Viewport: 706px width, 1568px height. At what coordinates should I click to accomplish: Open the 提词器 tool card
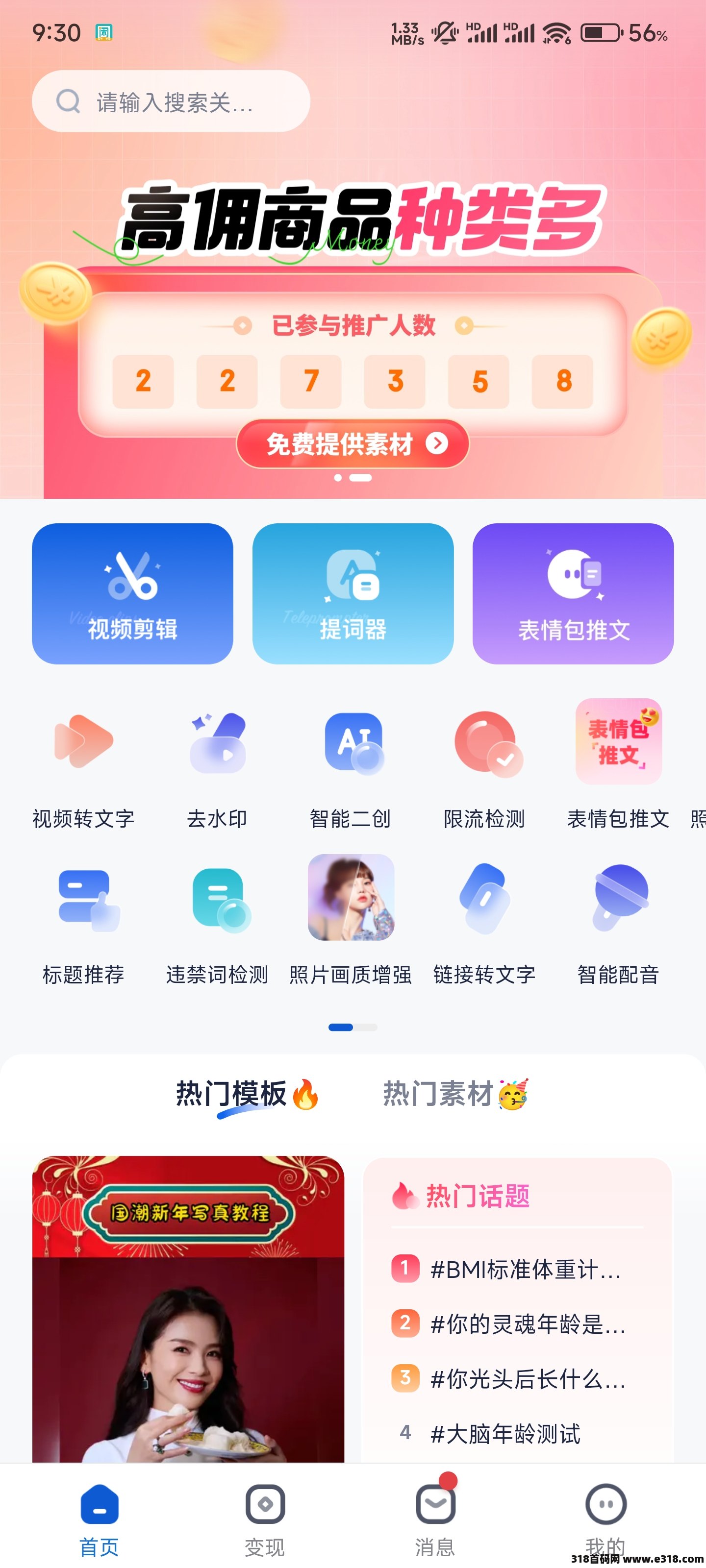[x=353, y=593]
